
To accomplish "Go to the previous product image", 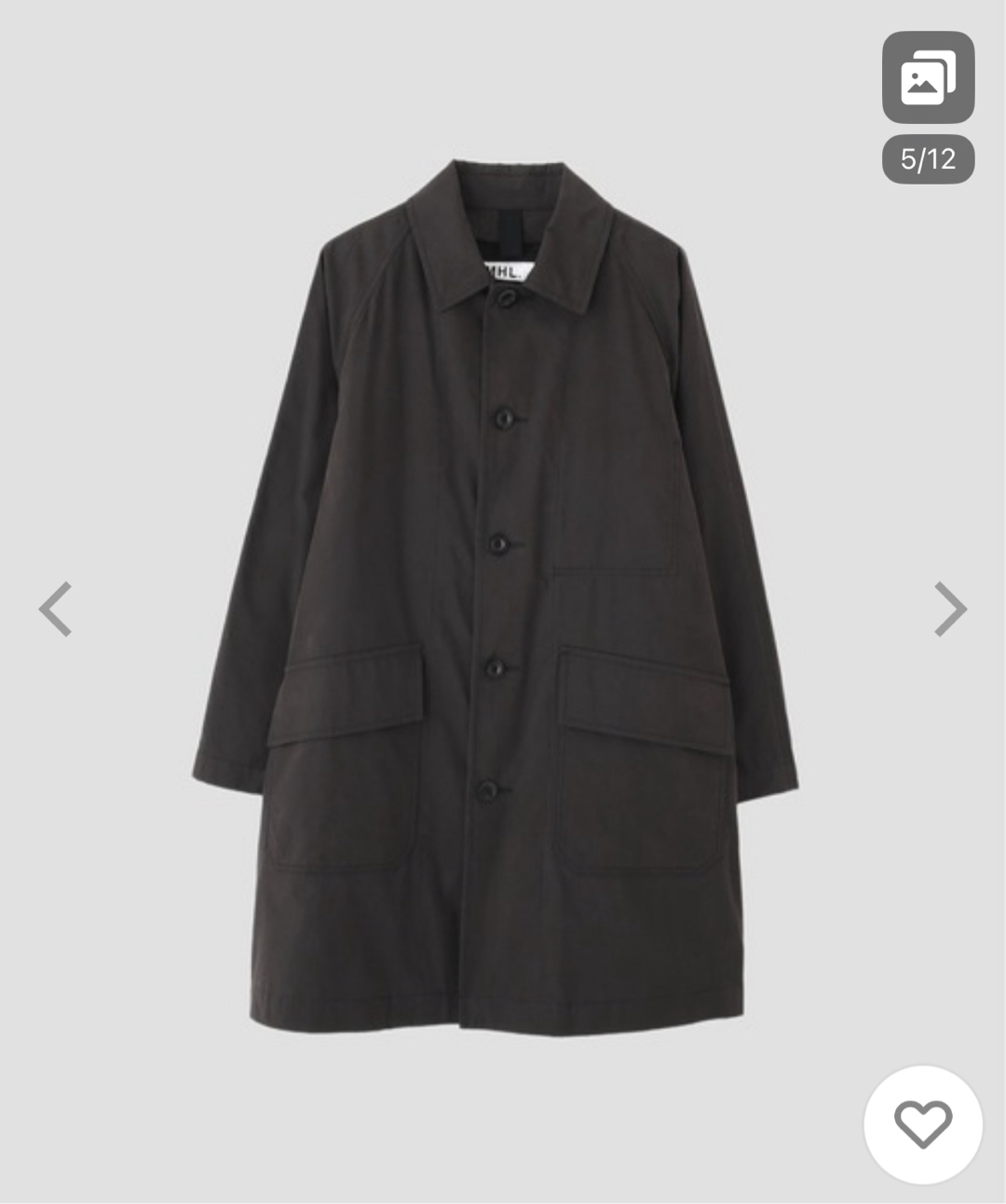I will pyautogui.click(x=55, y=609).
